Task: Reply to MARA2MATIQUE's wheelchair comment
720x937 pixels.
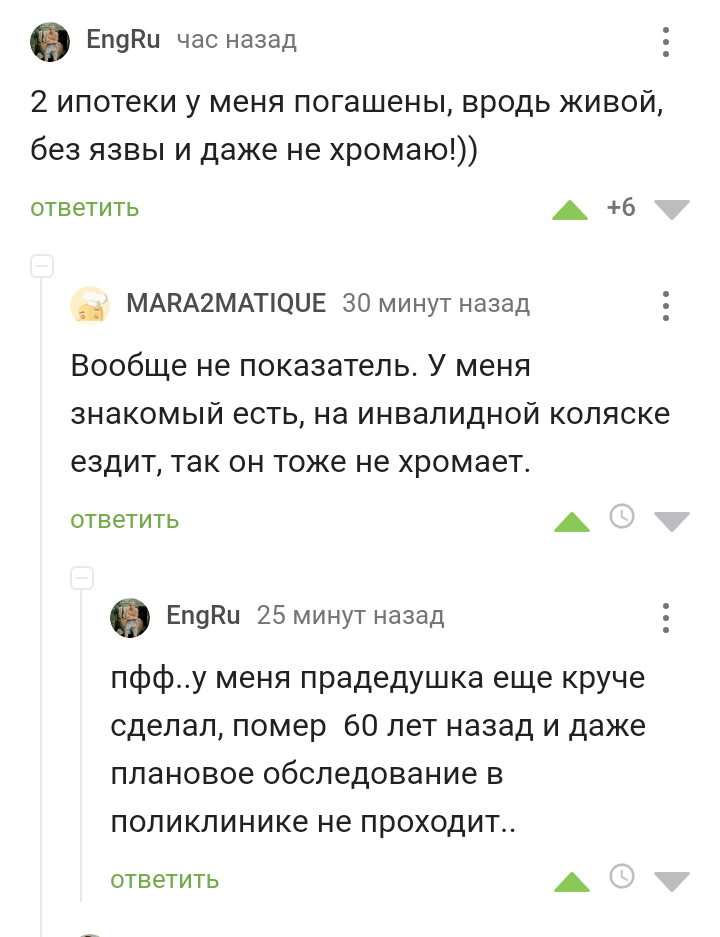Action: (x=125, y=519)
